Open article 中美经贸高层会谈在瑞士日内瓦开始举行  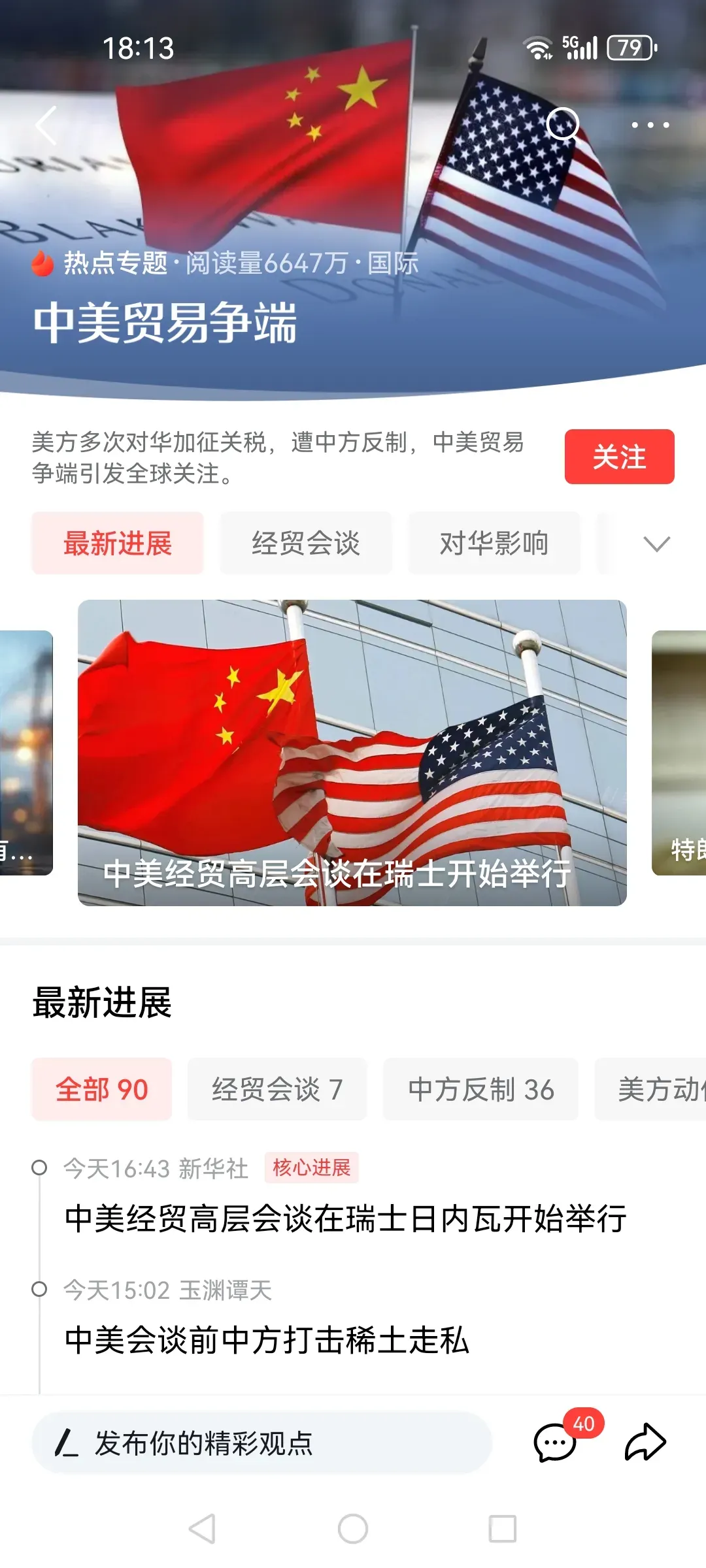pos(346,1218)
